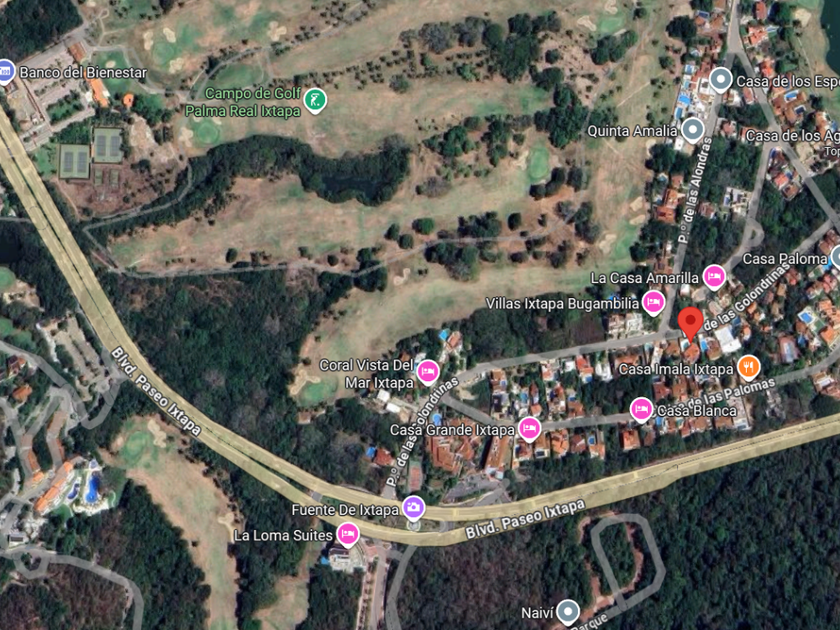
Task: Open Fuente De Ixtapa photo spot marker
Action: 414,508
